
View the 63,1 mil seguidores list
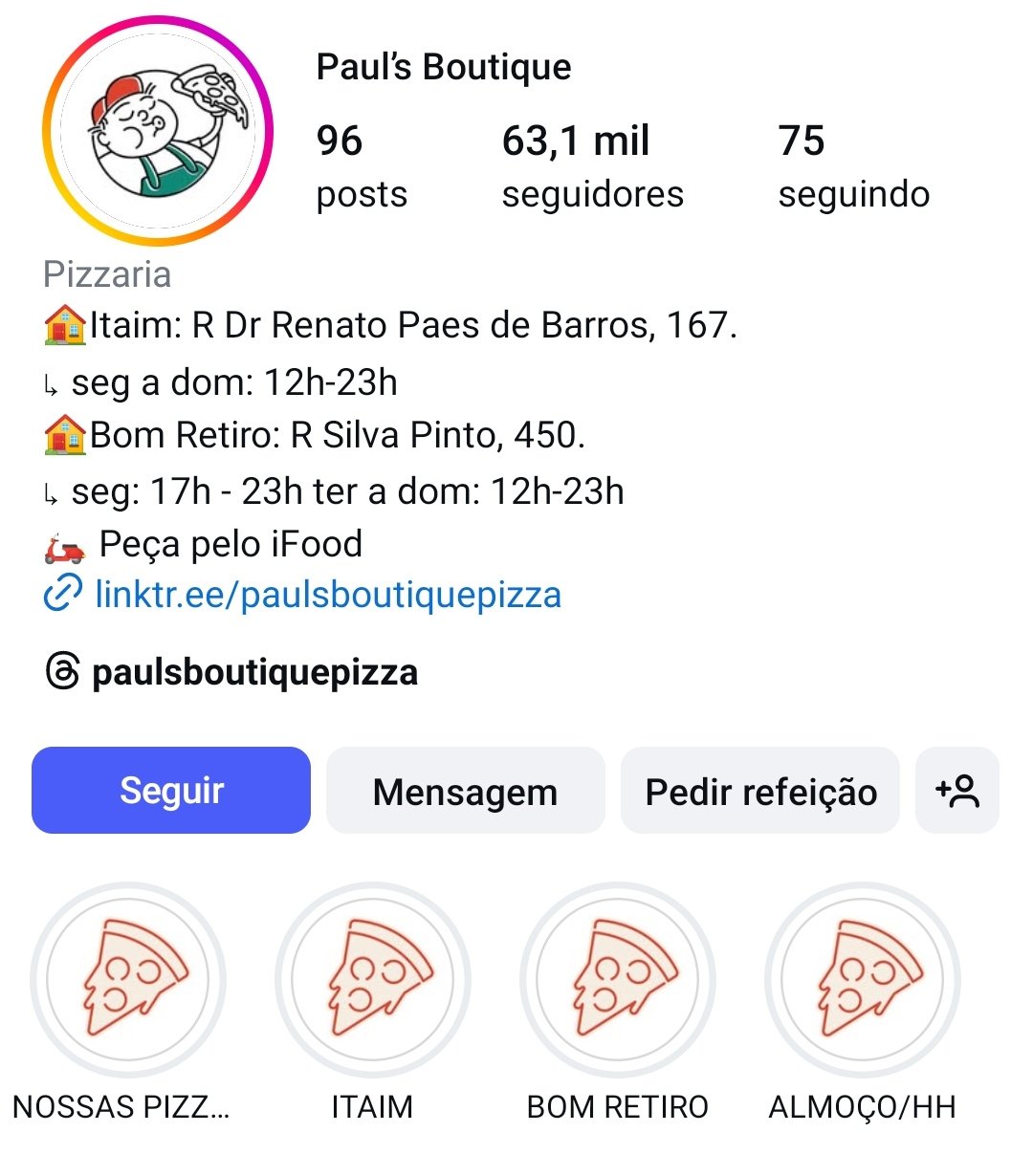pos(592,165)
